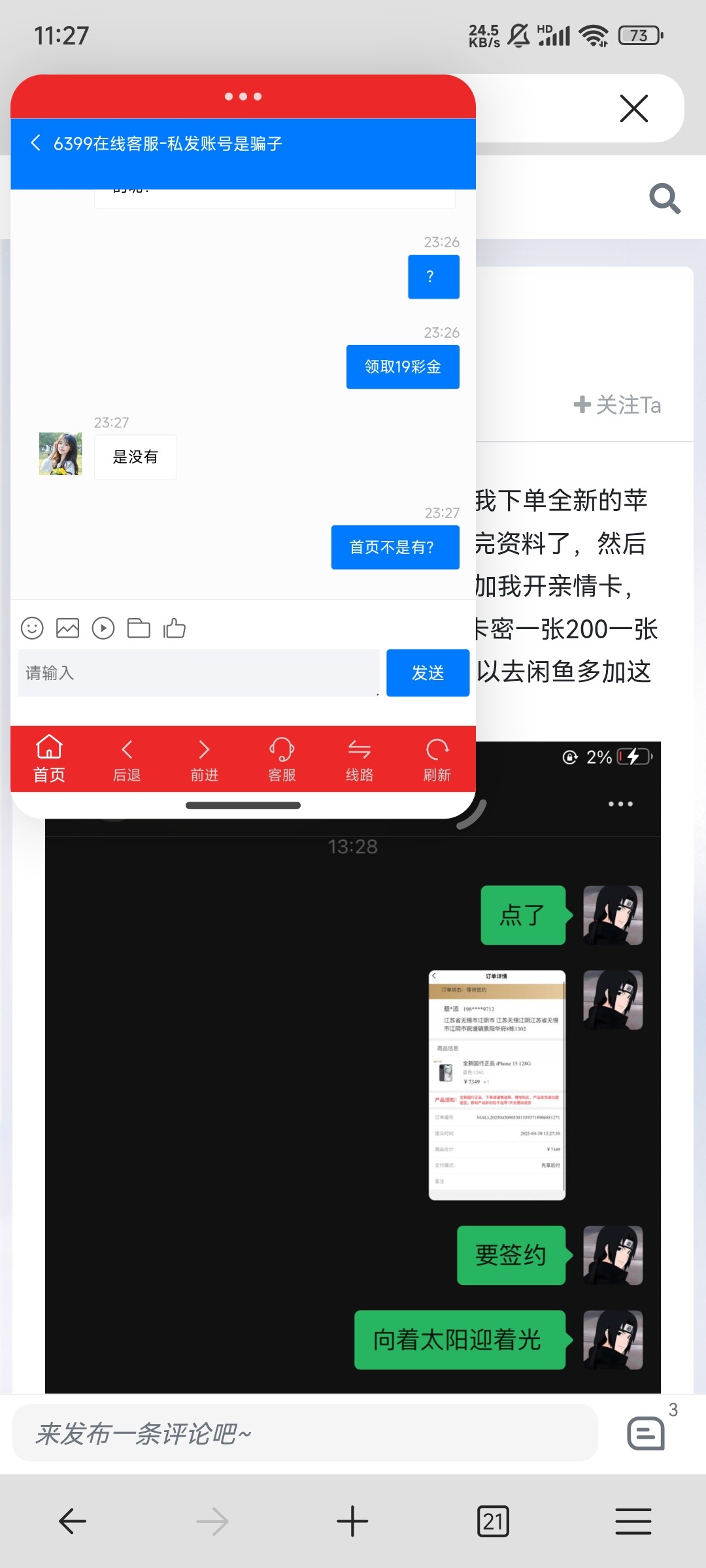The image size is (706, 1568).
Task: Write a comment in 来发布一条评论吧
Action: (305, 1434)
